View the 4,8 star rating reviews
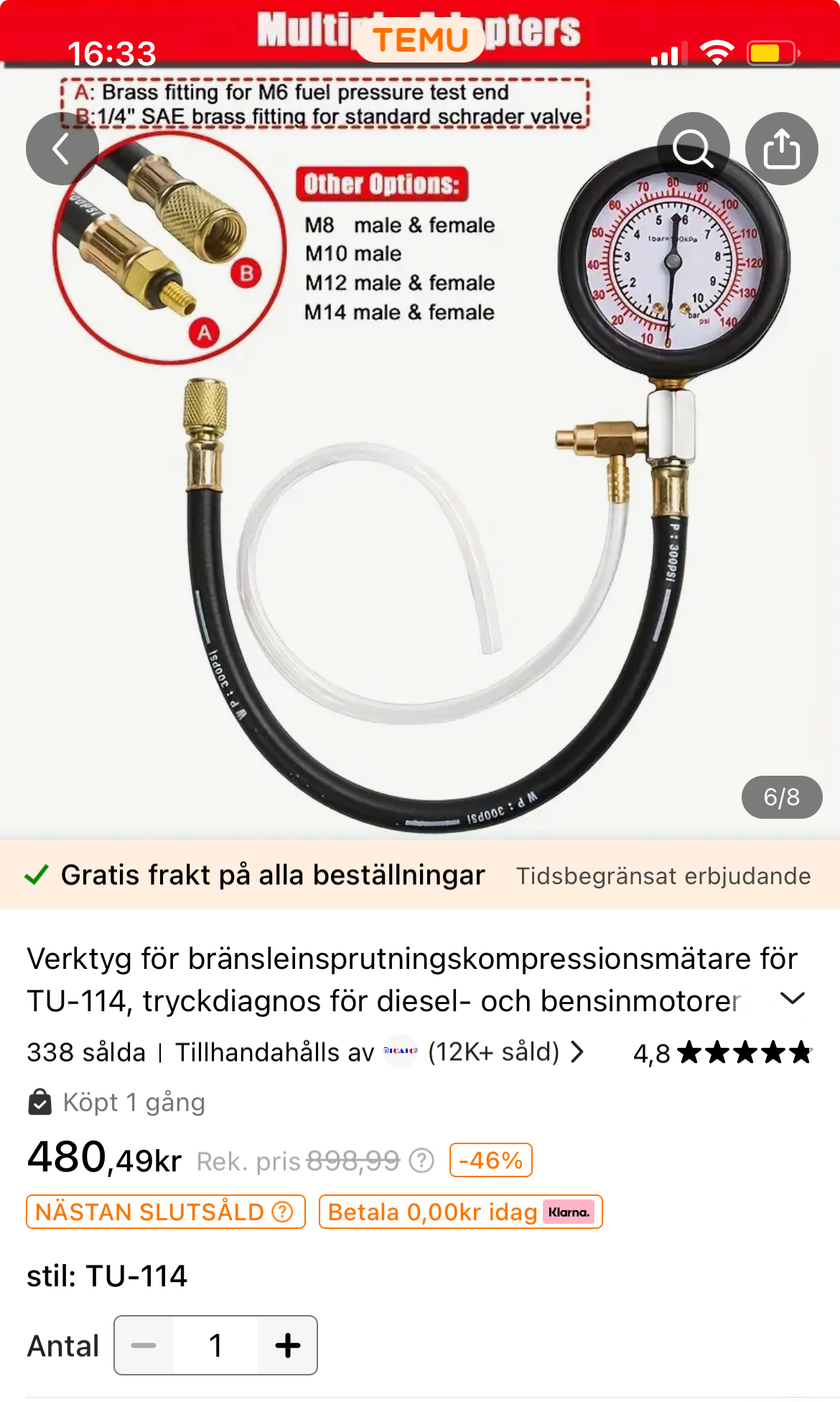This screenshot has height=1402, width=840. [722, 1053]
